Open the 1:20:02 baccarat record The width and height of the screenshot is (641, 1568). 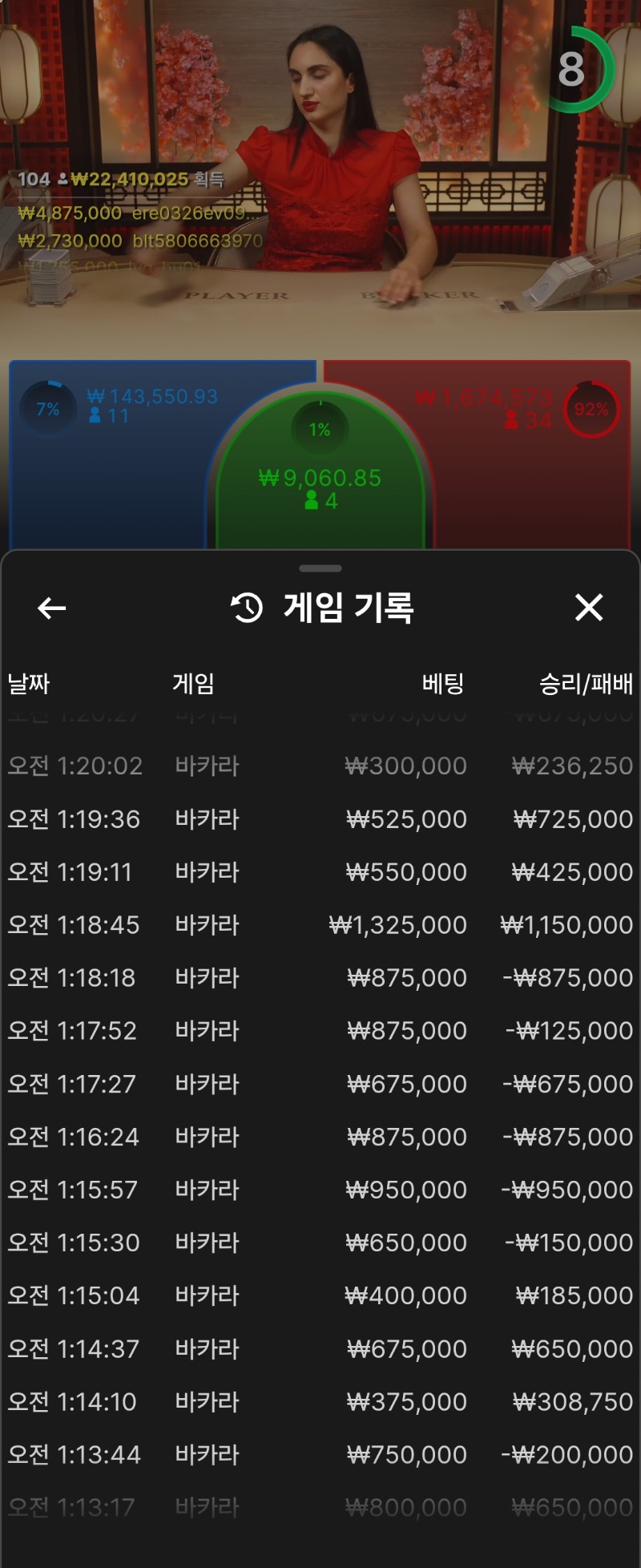(320, 766)
